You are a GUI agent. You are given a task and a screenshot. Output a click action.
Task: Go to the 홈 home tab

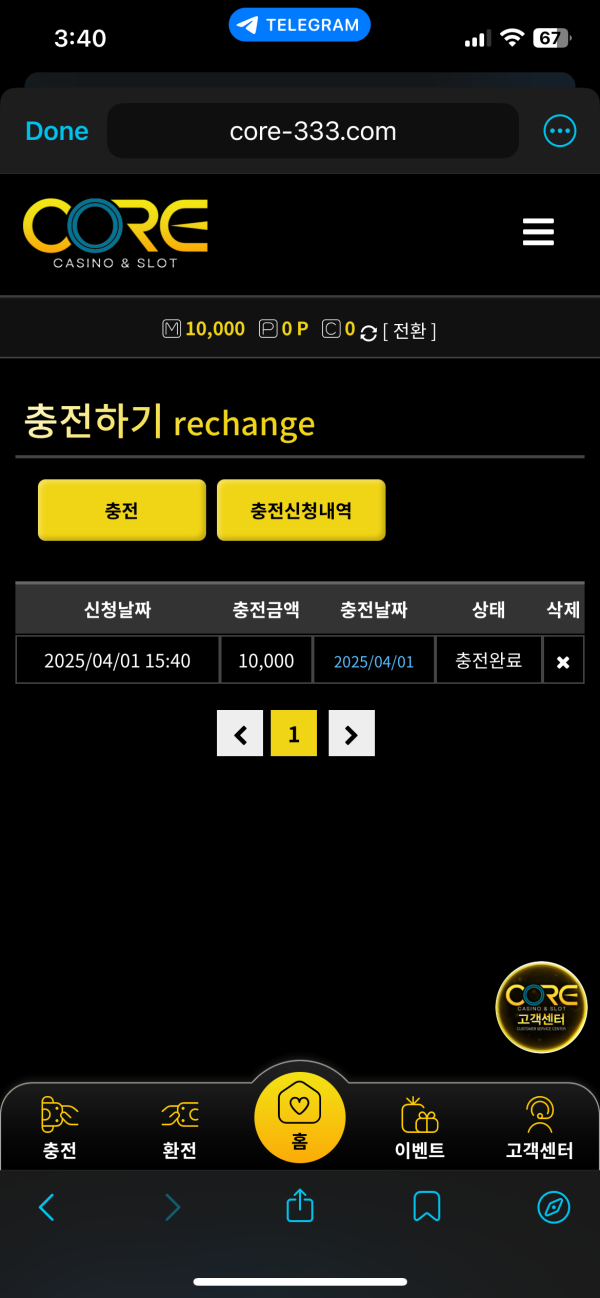click(300, 1118)
